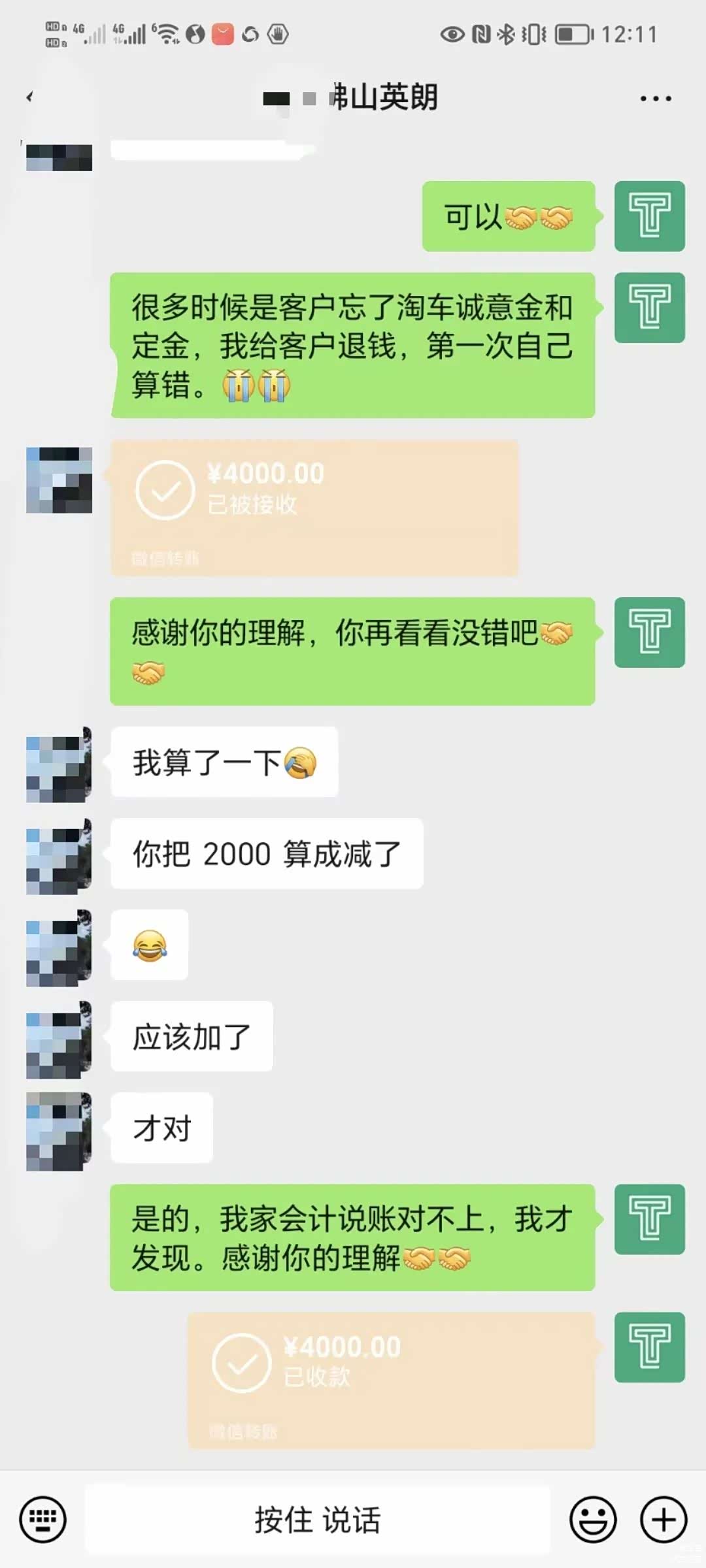Tap the 按住 说话 voice bar

tap(317, 1519)
